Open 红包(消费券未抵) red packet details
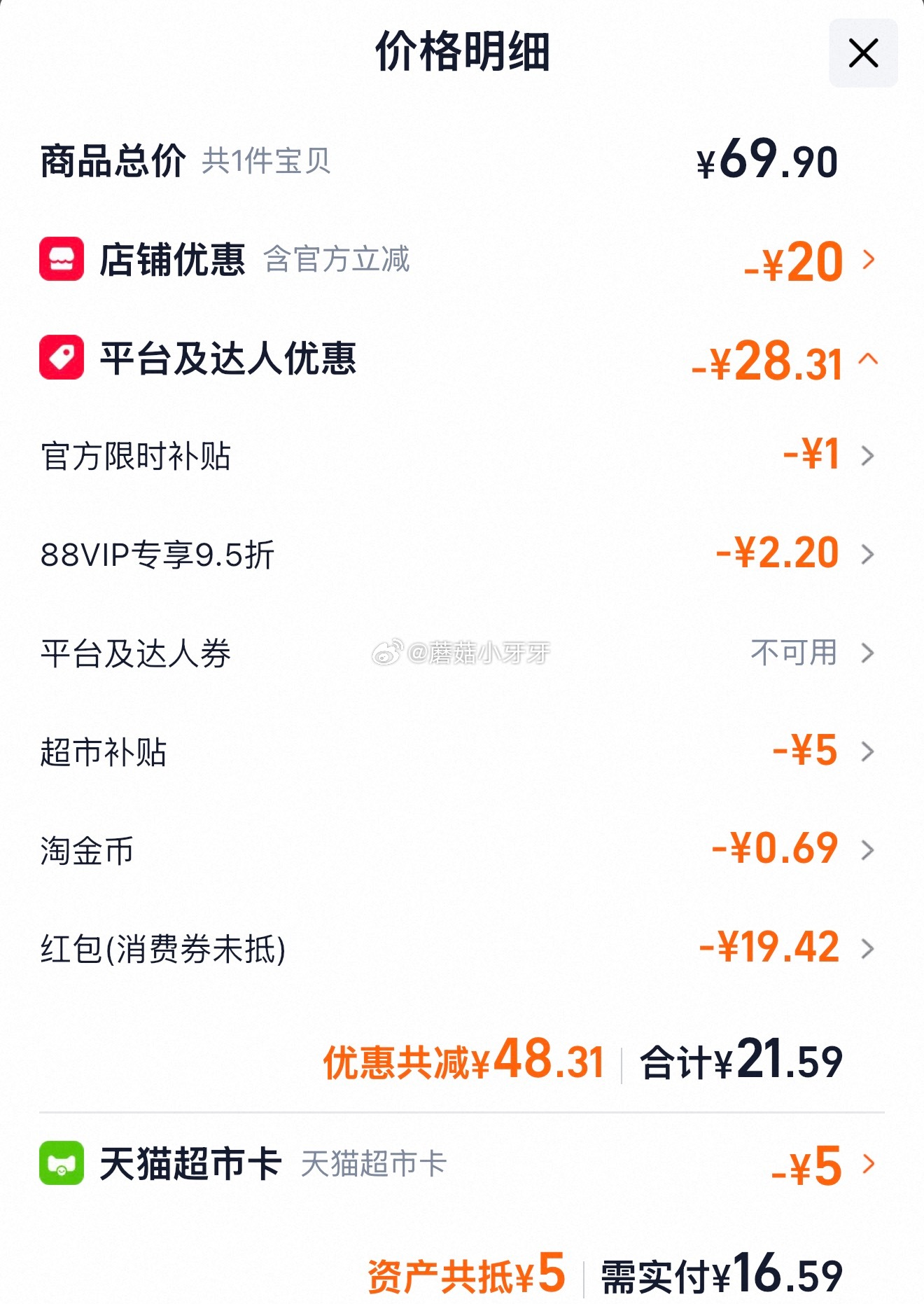Image resolution: width=924 pixels, height=1304 pixels. [x=867, y=949]
